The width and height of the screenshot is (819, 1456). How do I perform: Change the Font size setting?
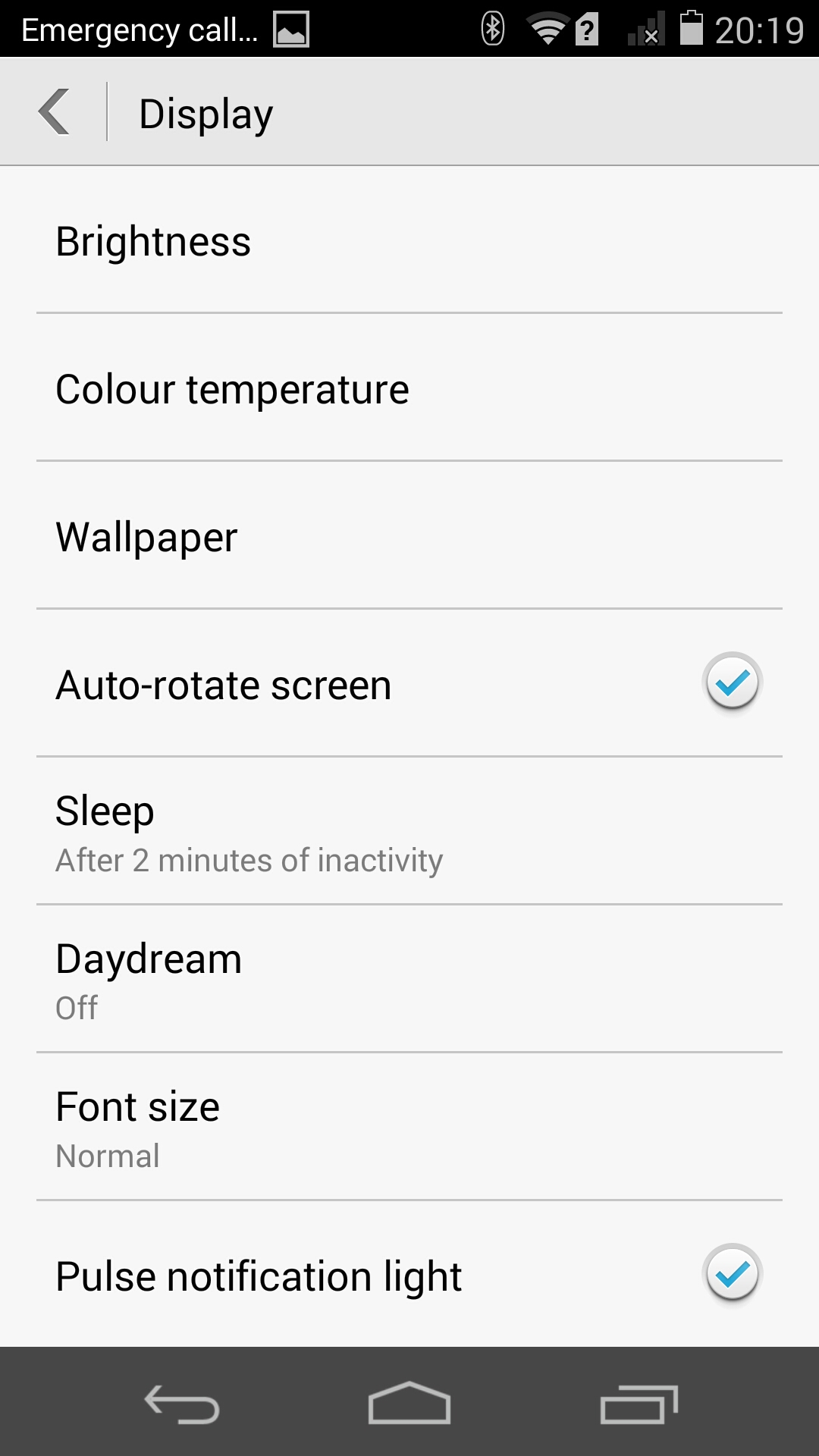click(409, 1128)
